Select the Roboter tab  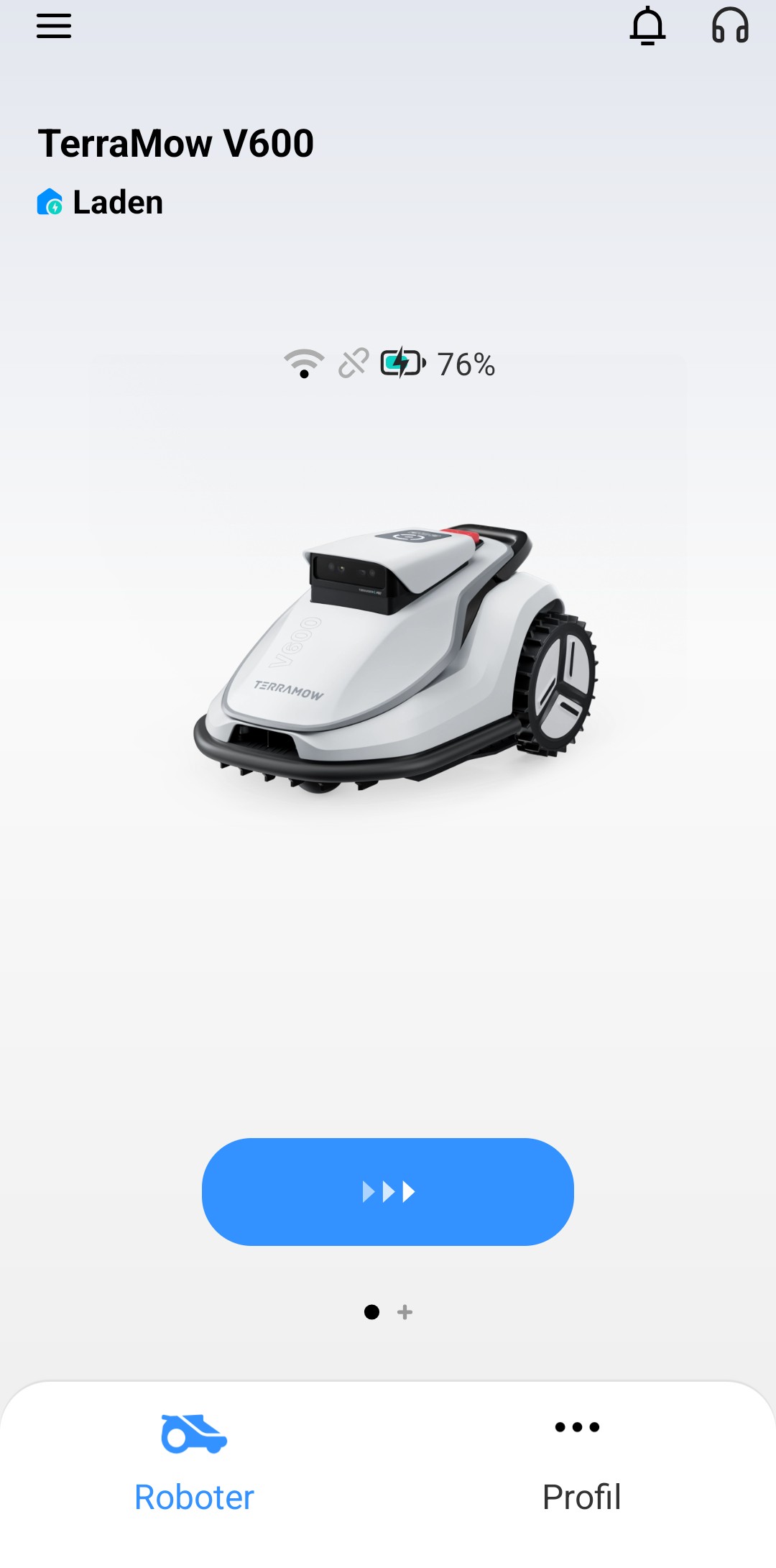click(194, 1464)
